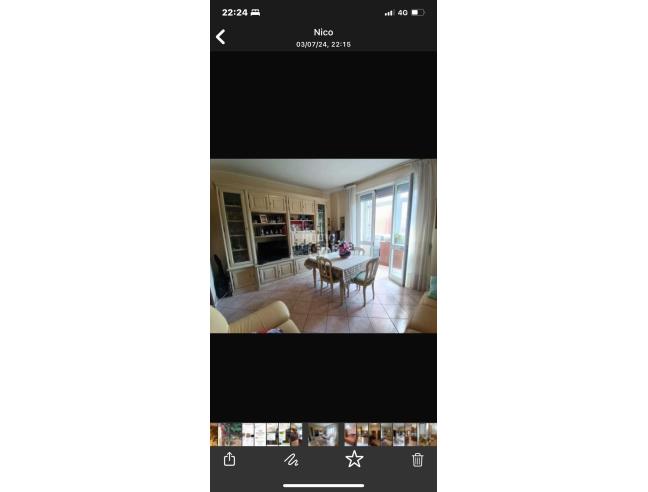648x492 pixels.
Task: Delete this photo with the trash icon
Action: pos(418,459)
